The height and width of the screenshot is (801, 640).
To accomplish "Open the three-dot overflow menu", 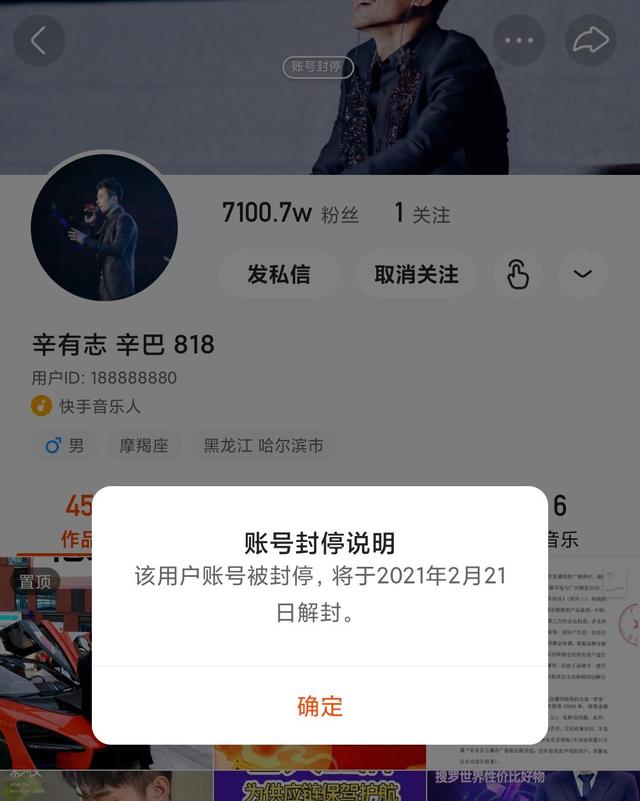I will 519,41.
